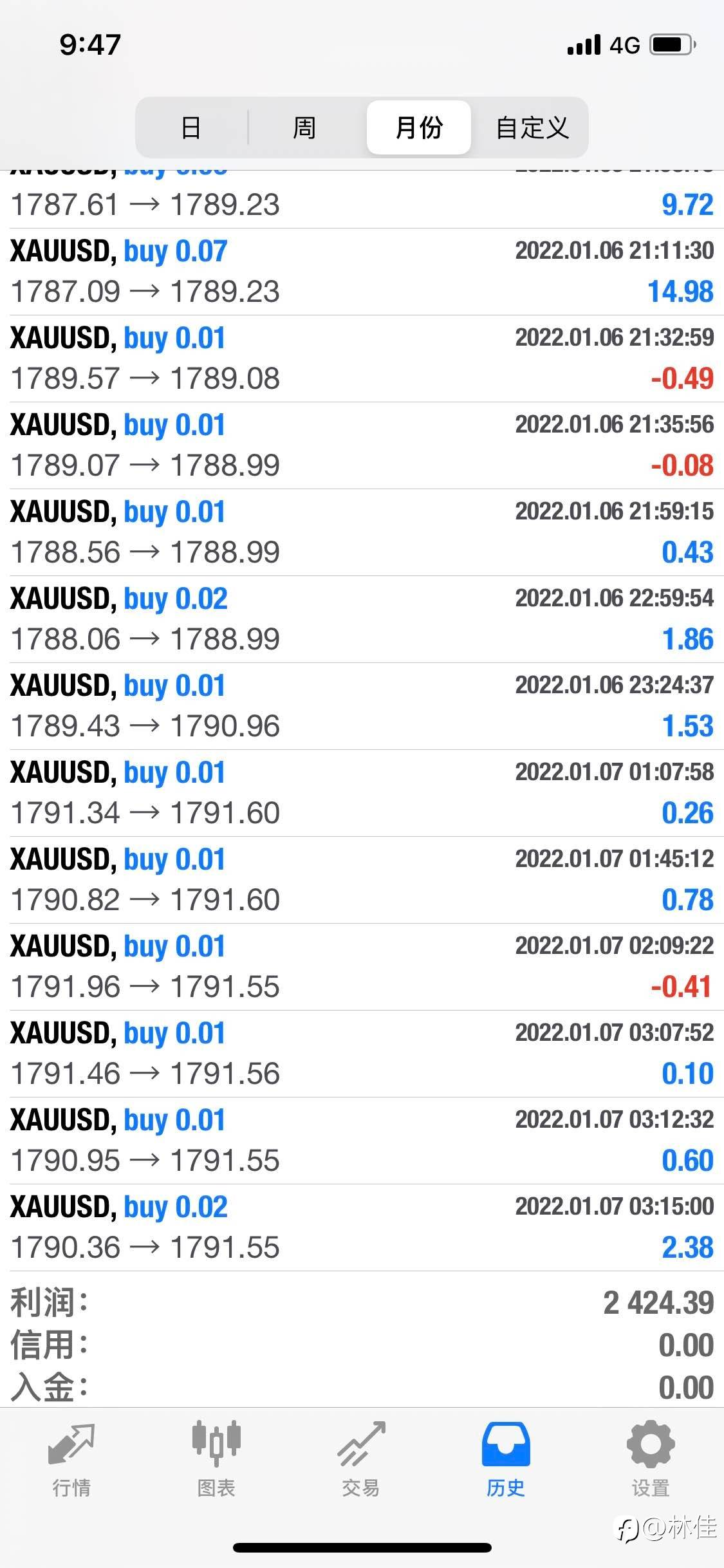Select the 周 (week) period
Image resolution: width=724 pixels, height=1568 pixels.
[x=304, y=127]
